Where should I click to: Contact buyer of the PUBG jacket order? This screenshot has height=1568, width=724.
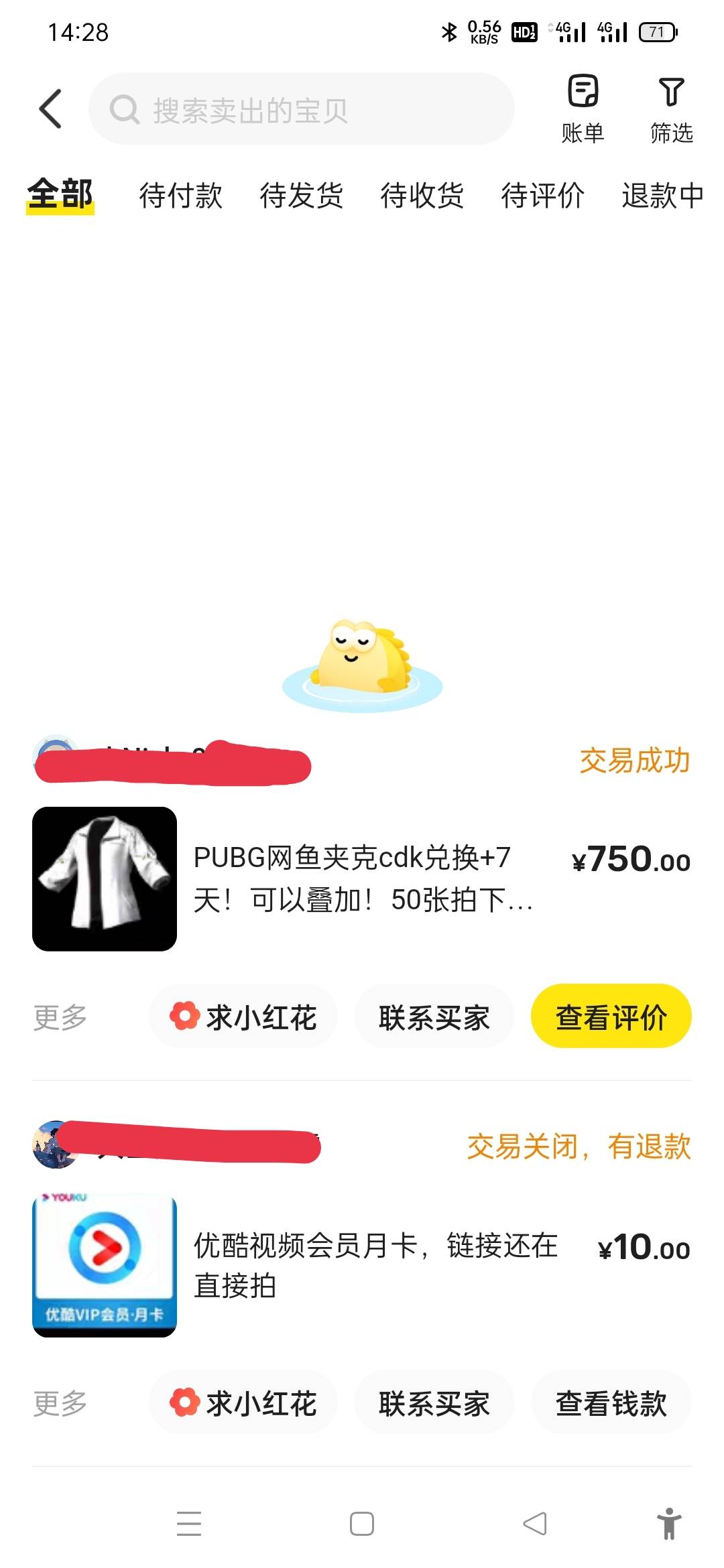(434, 1017)
